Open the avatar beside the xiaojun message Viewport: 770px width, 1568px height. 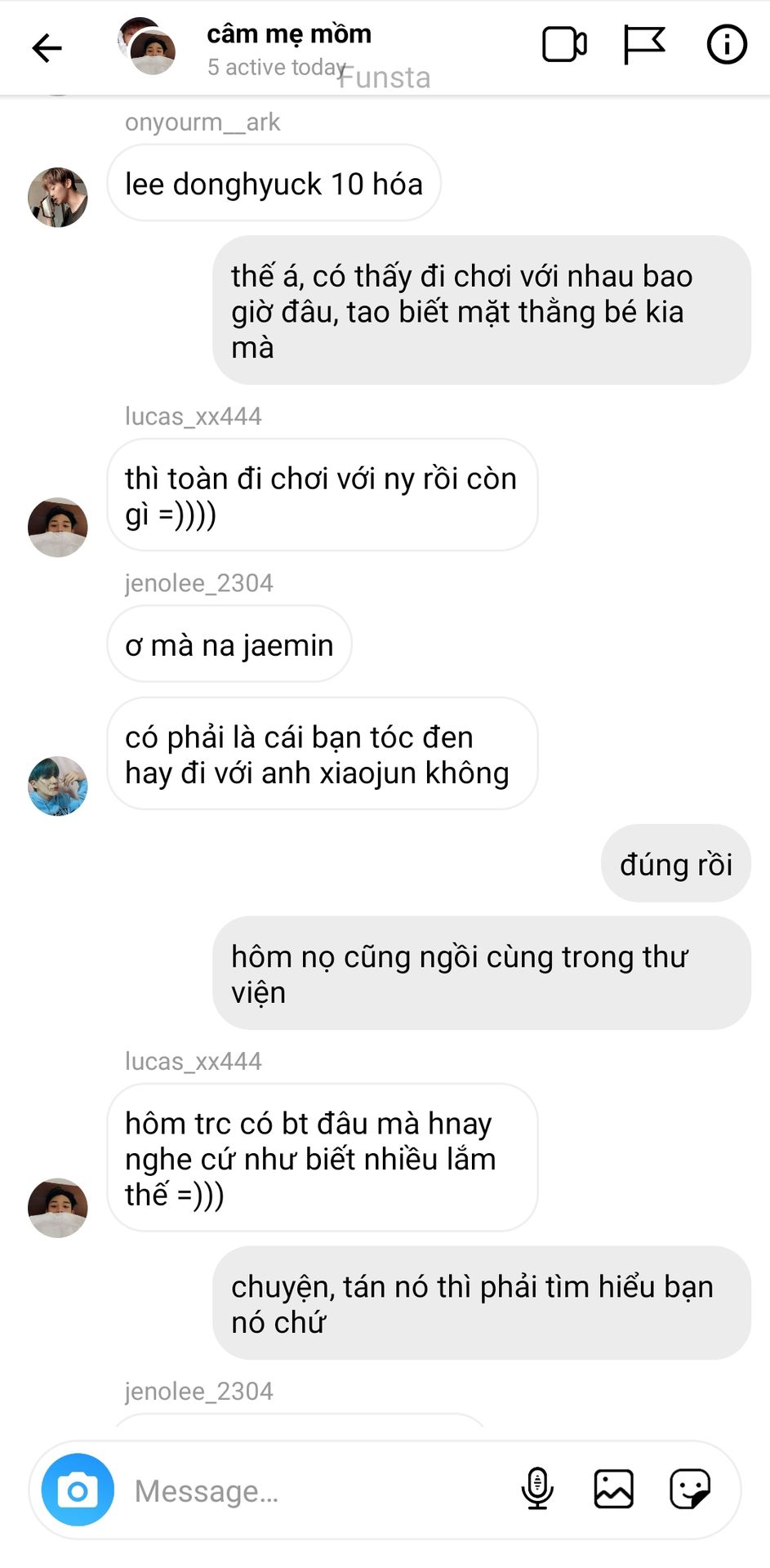pyautogui.click(x=58, y=786)
